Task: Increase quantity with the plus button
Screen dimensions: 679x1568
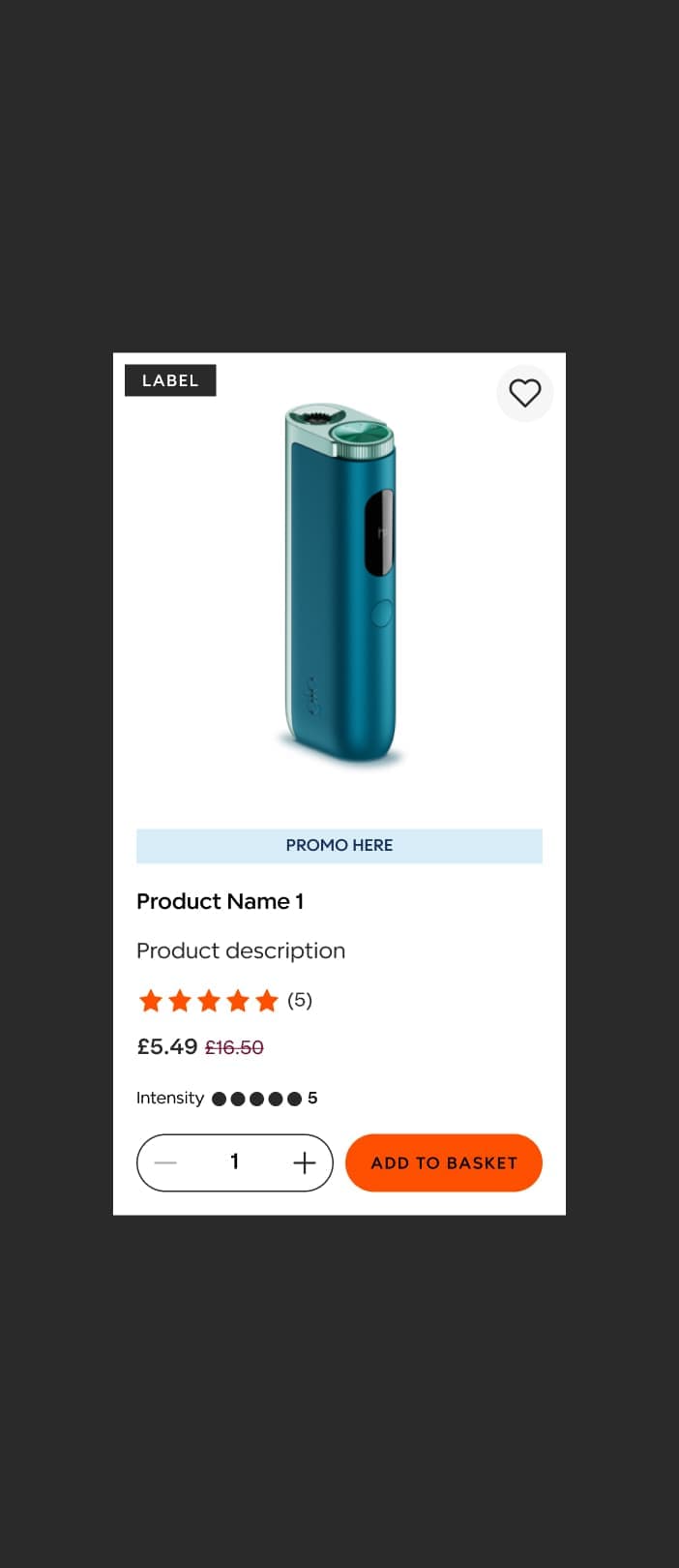Action: tap(304, 1162)
